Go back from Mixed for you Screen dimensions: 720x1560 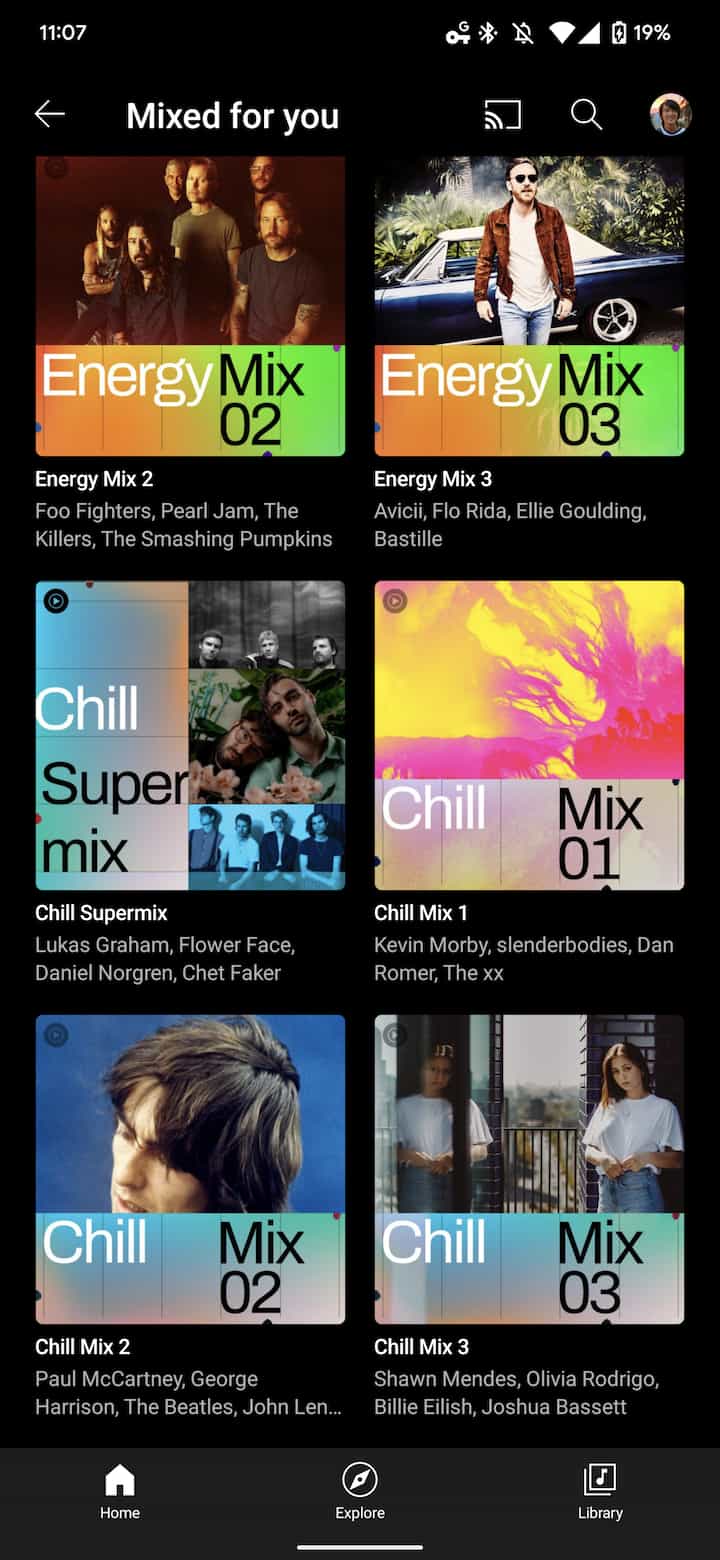(x=49, y=115)
